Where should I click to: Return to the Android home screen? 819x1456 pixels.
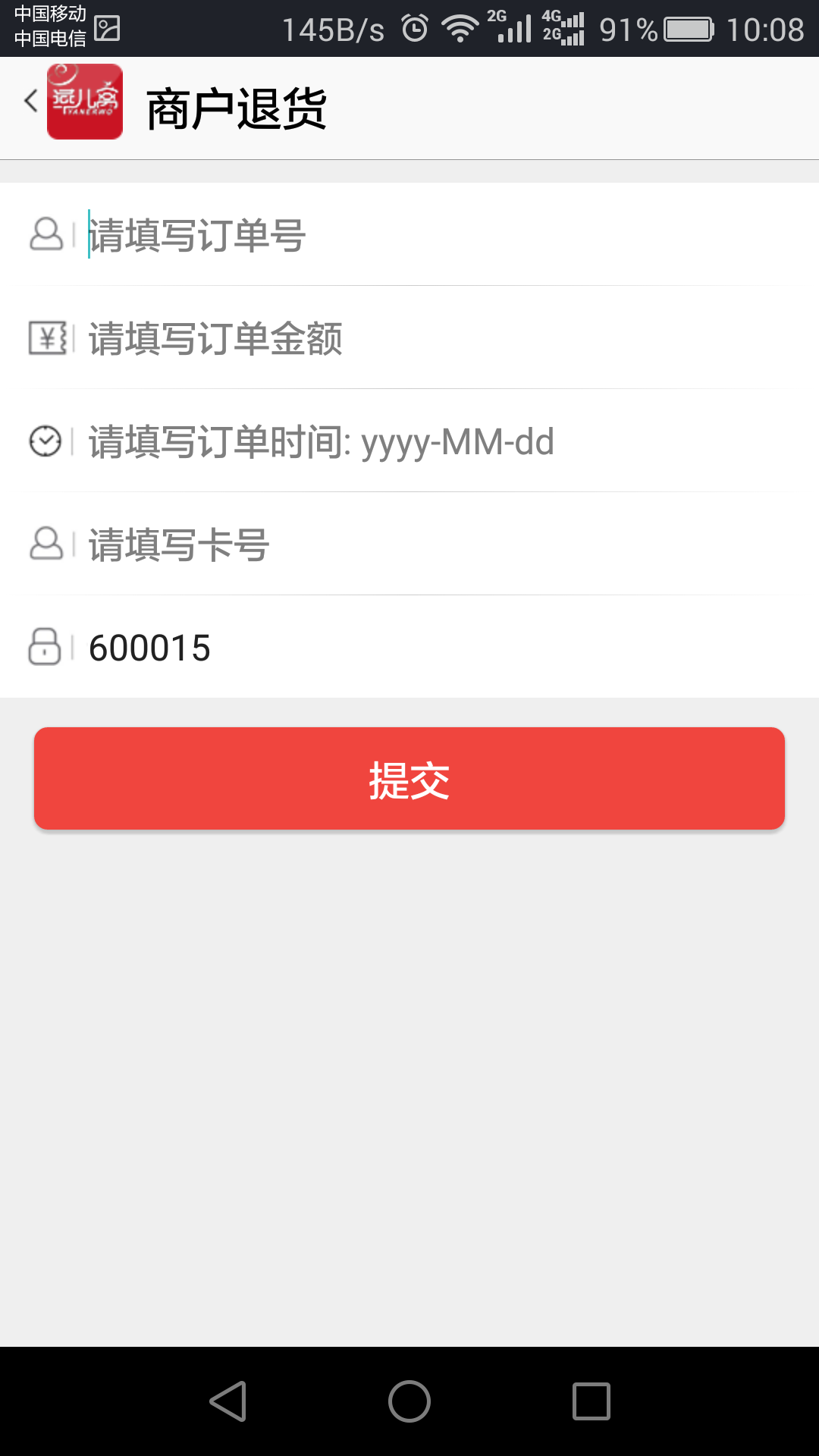409,1401
